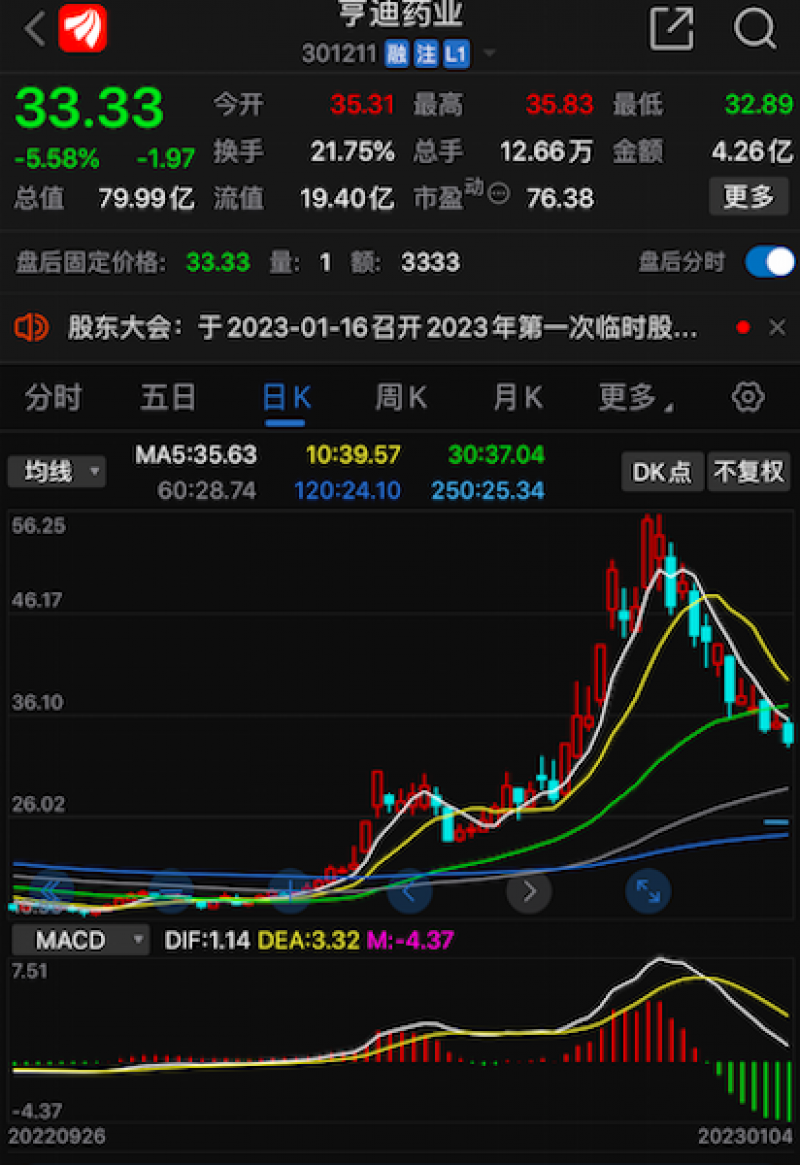800x1165 pixels.
Task: Select the 月K chart tab
Action: (x=517, y=397)
